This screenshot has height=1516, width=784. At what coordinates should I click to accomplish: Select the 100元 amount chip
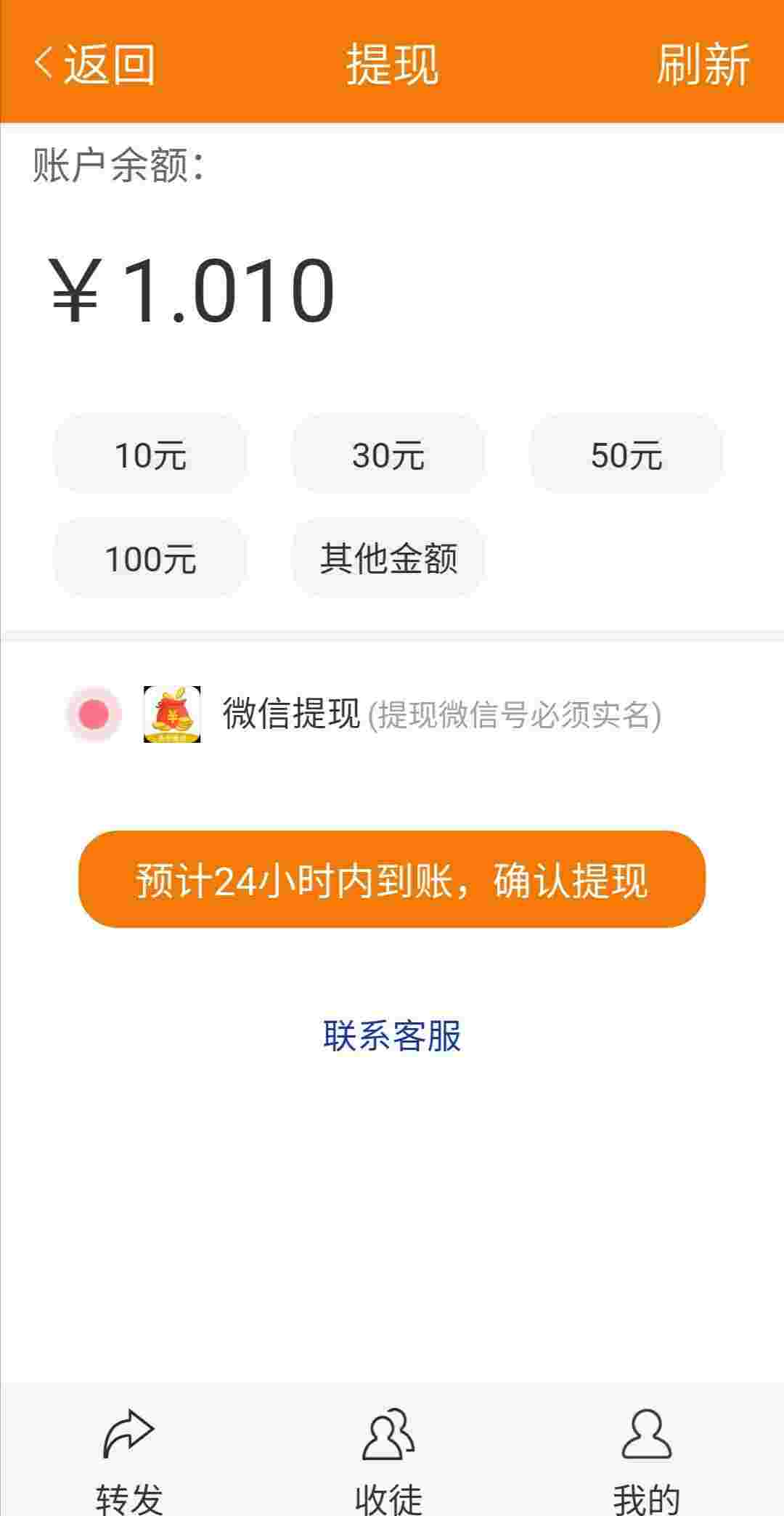(150, 558)
